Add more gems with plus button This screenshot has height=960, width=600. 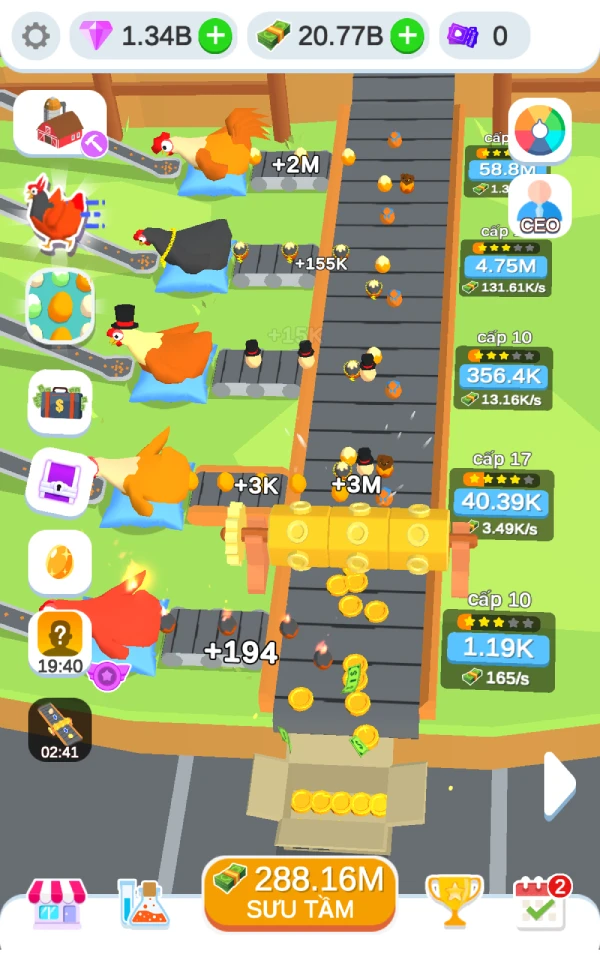tap(215, 36)
